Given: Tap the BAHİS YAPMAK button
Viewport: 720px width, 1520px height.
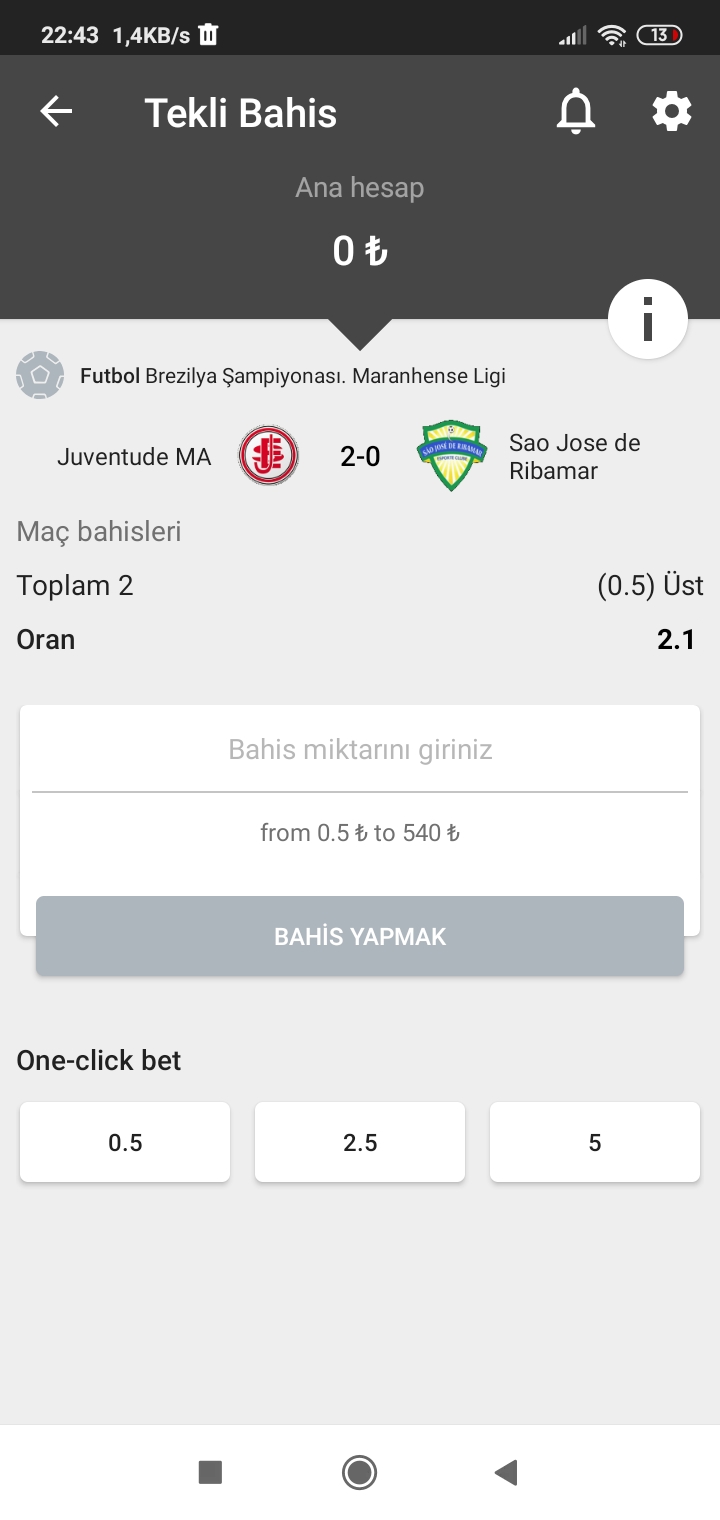Looking at the screenshot, I should pos(360,936).
